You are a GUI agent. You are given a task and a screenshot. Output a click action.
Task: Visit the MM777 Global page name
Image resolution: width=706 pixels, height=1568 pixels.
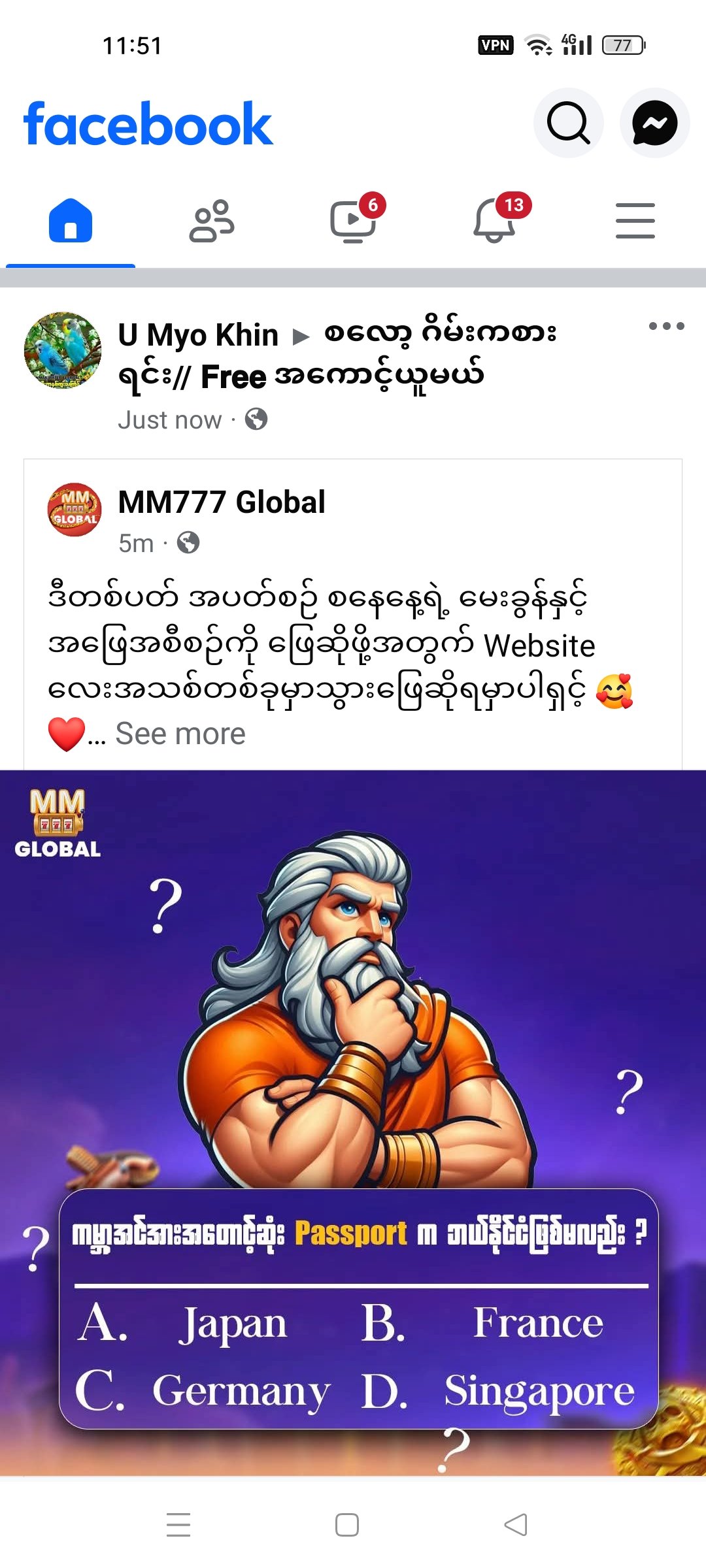(222, 502)
